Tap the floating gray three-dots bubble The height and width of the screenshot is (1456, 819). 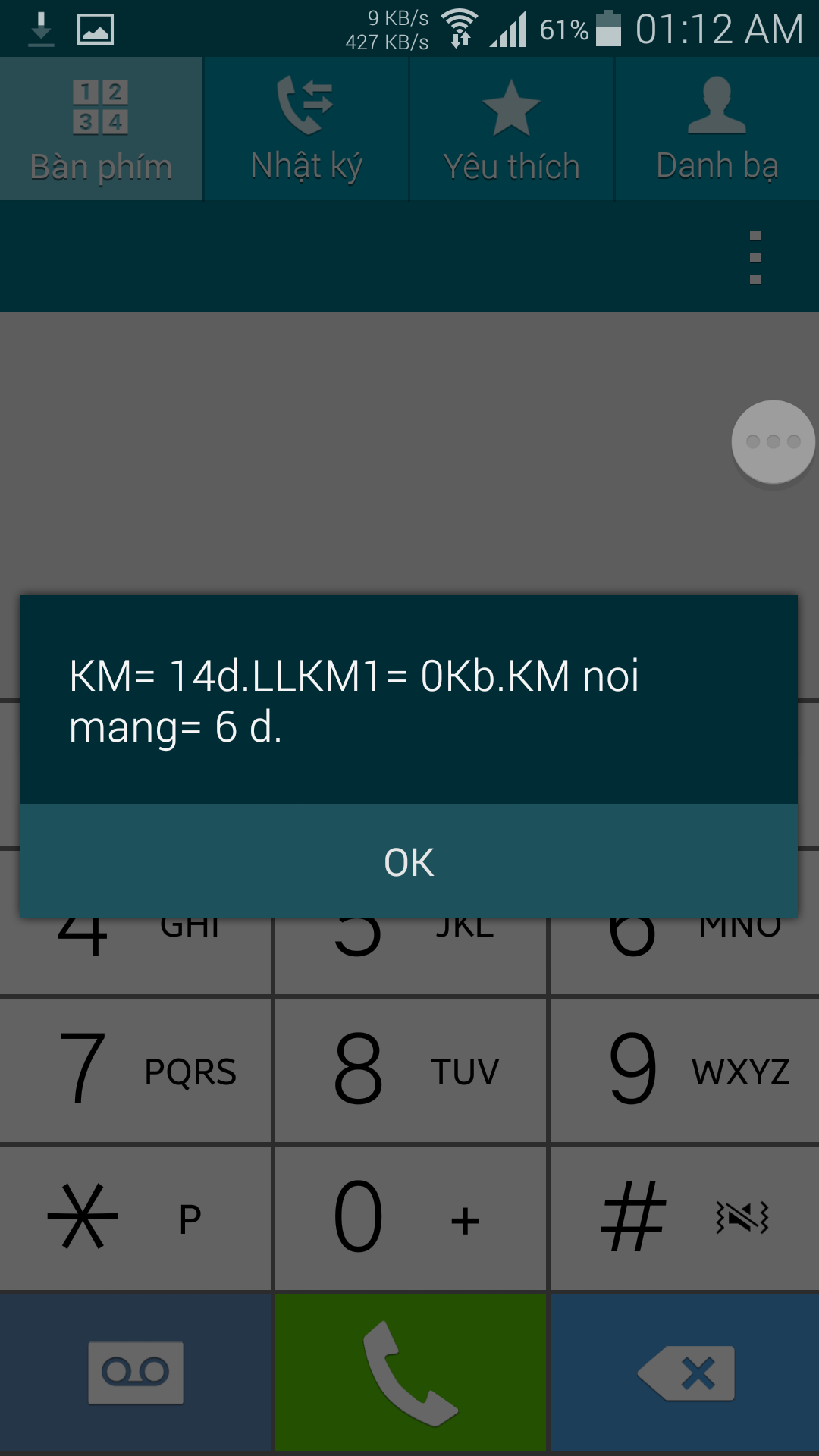point(773,442)
